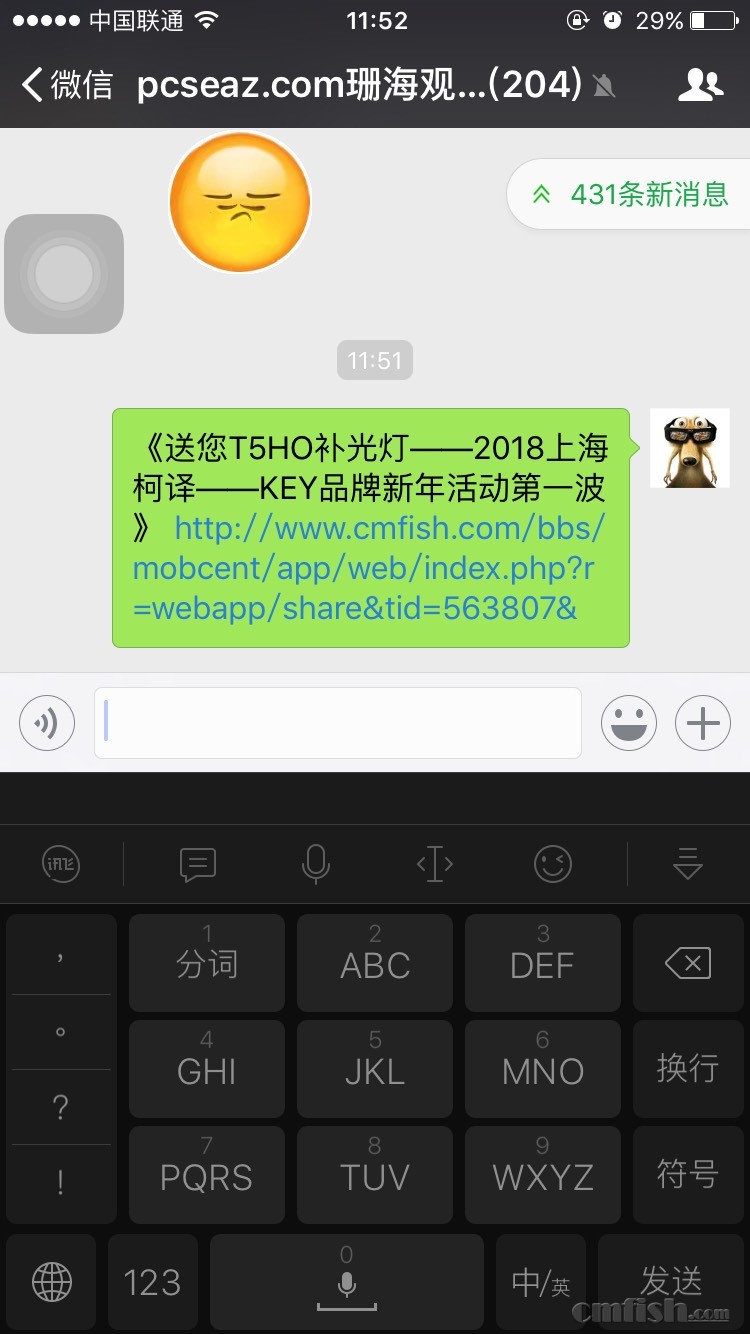Switch keyboard to 123 number mode
The width and height of the screenshot is (750, 1334).
152,1282
